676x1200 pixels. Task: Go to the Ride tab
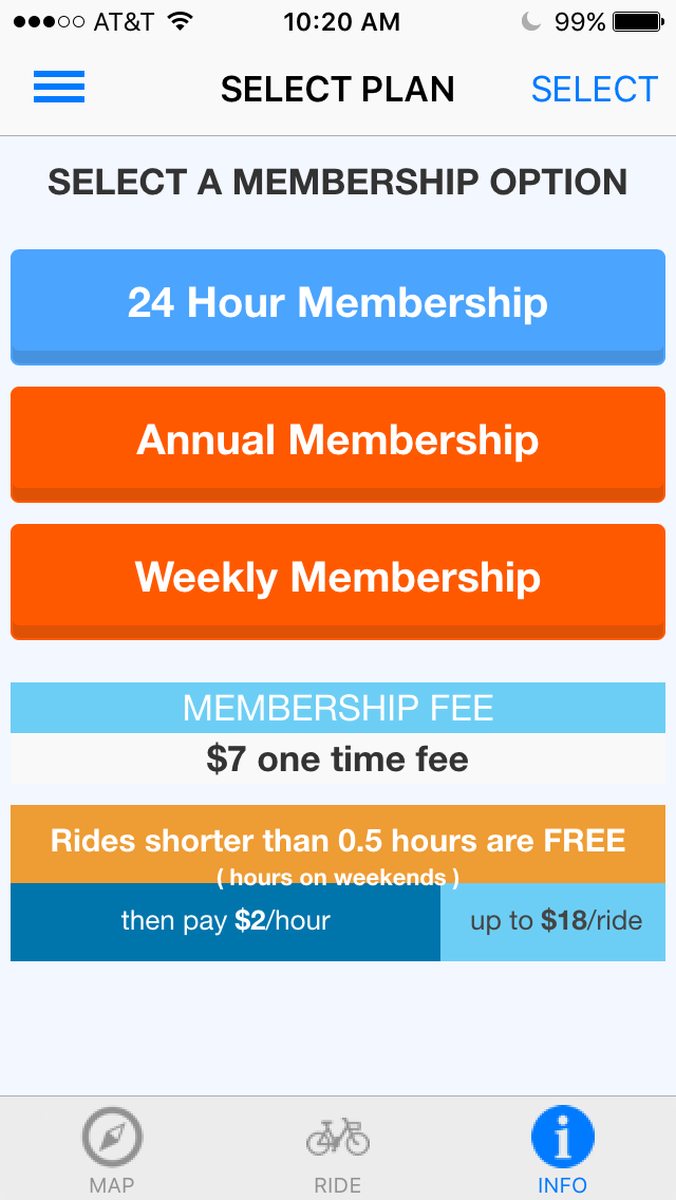point(338,1150)
